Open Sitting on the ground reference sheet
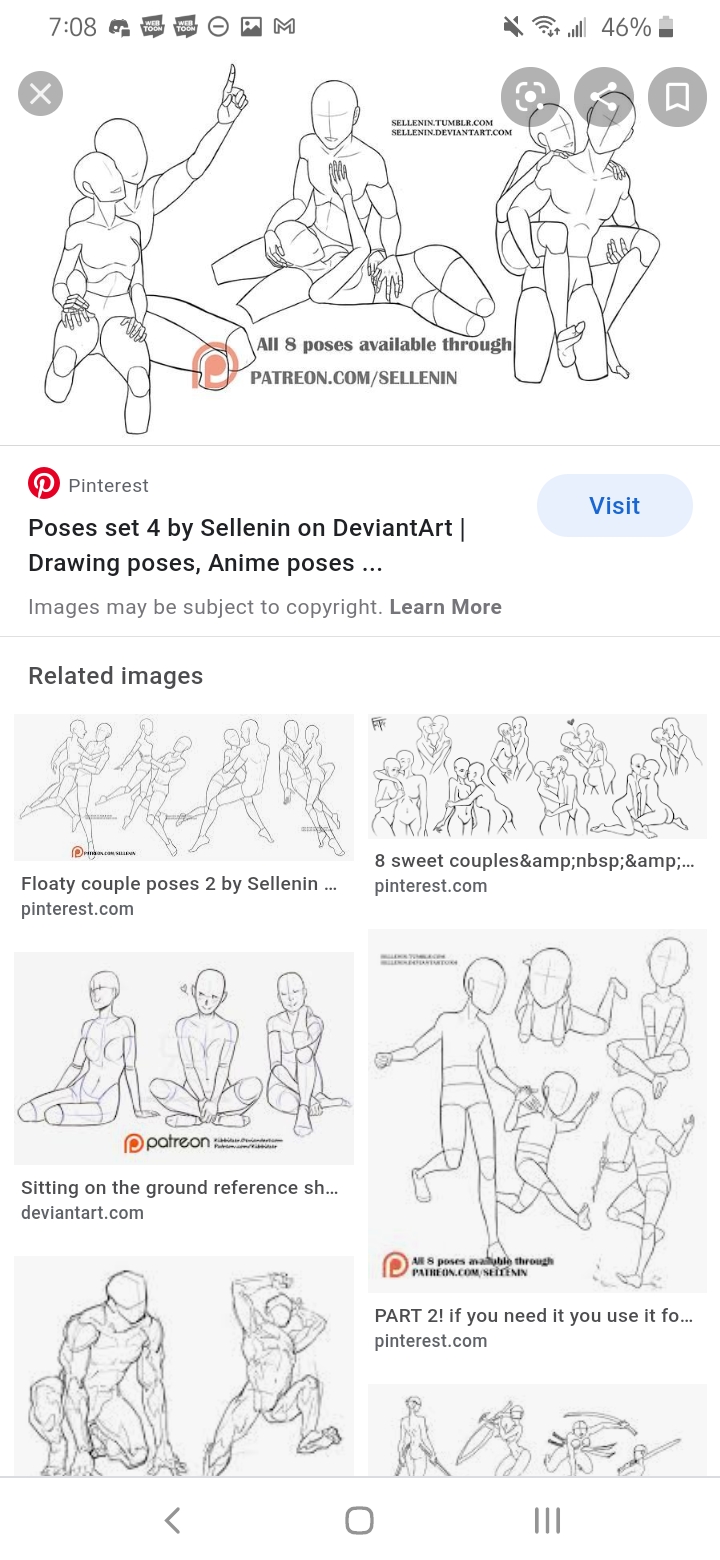Image resolution: width=720 pixels, height=1560 pixels. [x=184, y=1058]
